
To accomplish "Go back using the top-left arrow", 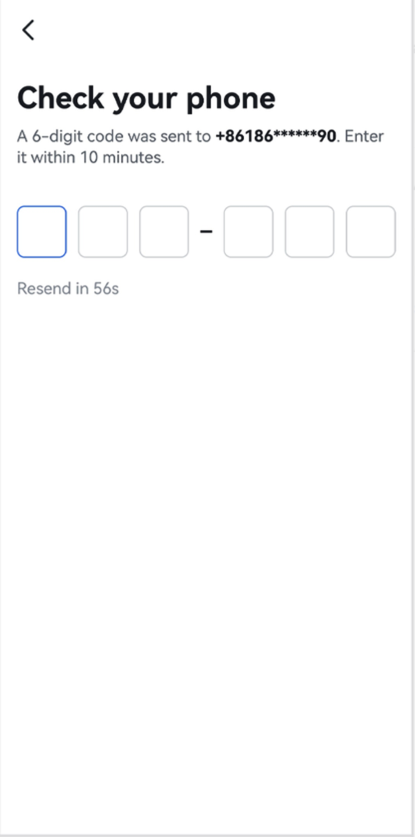I will pos(28,30).
